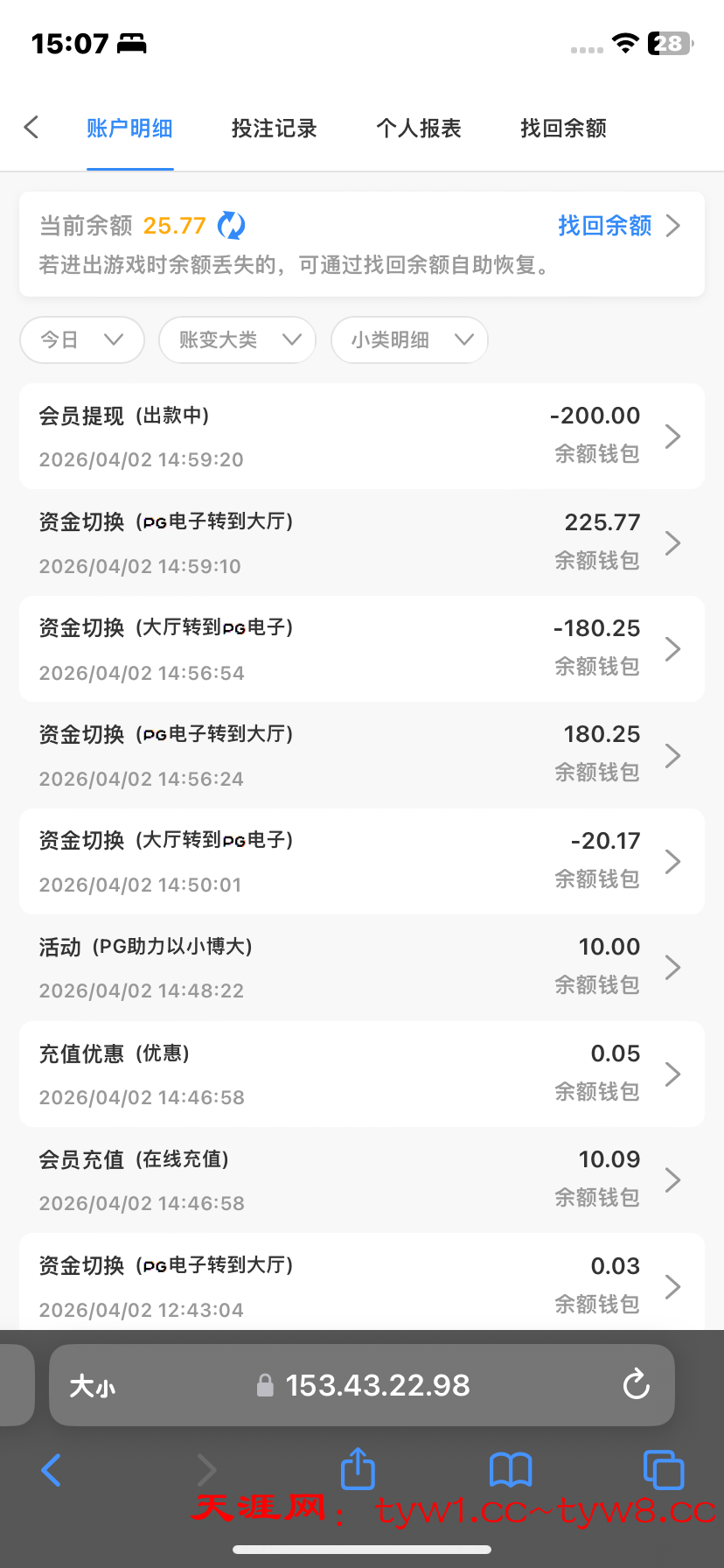Open the 活动 (PG助力以小博大) entry

coord(362,968)
